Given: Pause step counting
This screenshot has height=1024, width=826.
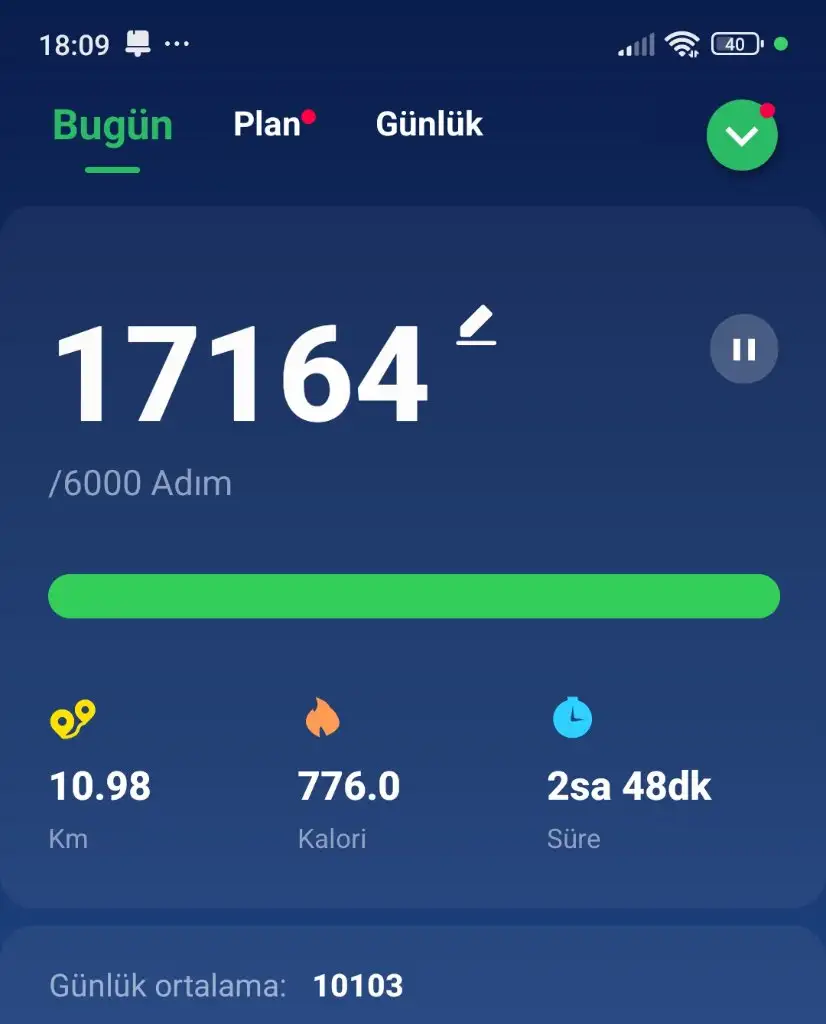Looking at the screenshot, I should tap(744, 349).
